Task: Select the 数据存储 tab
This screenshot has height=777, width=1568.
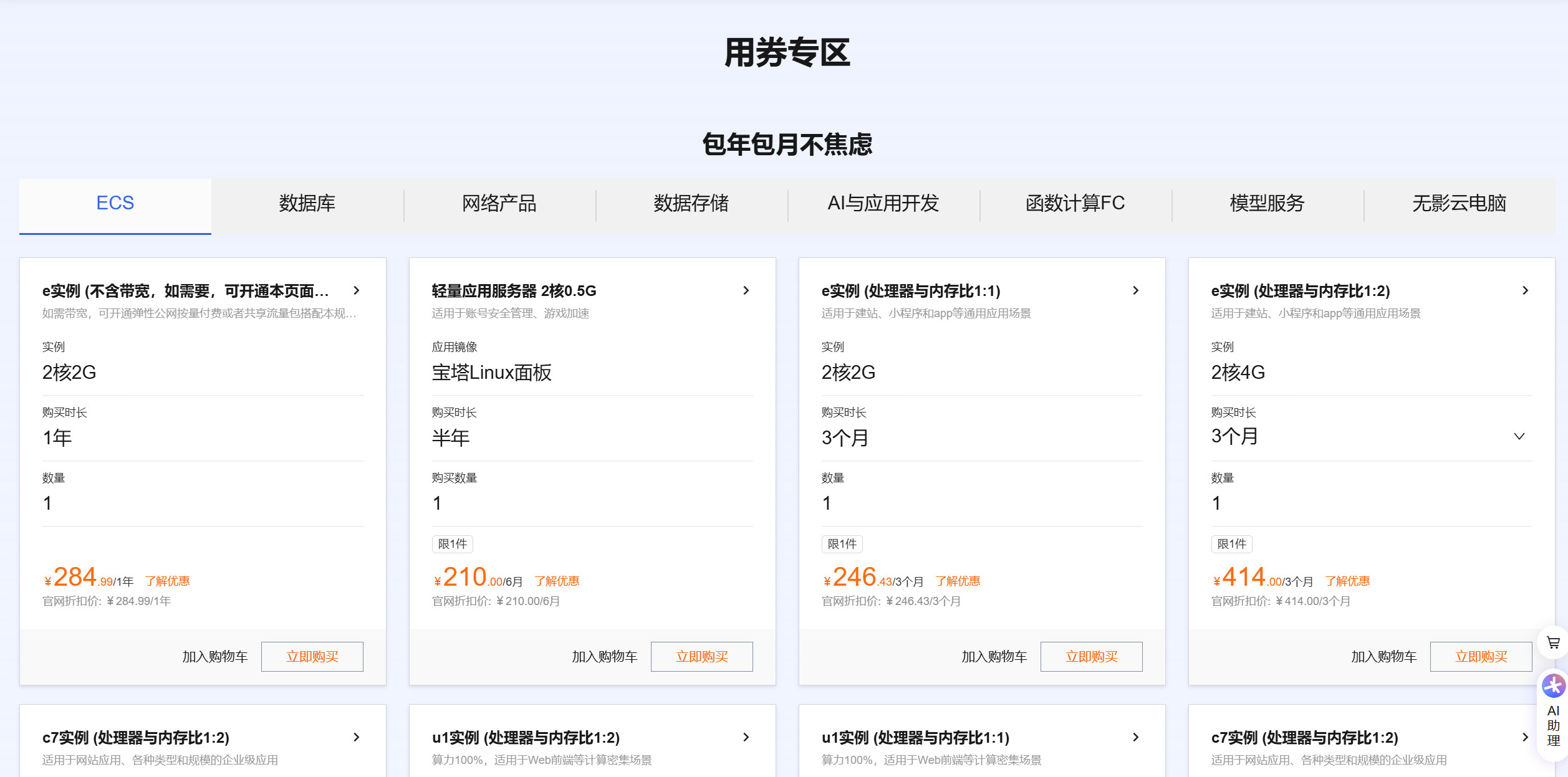Action: pos(691,203)
